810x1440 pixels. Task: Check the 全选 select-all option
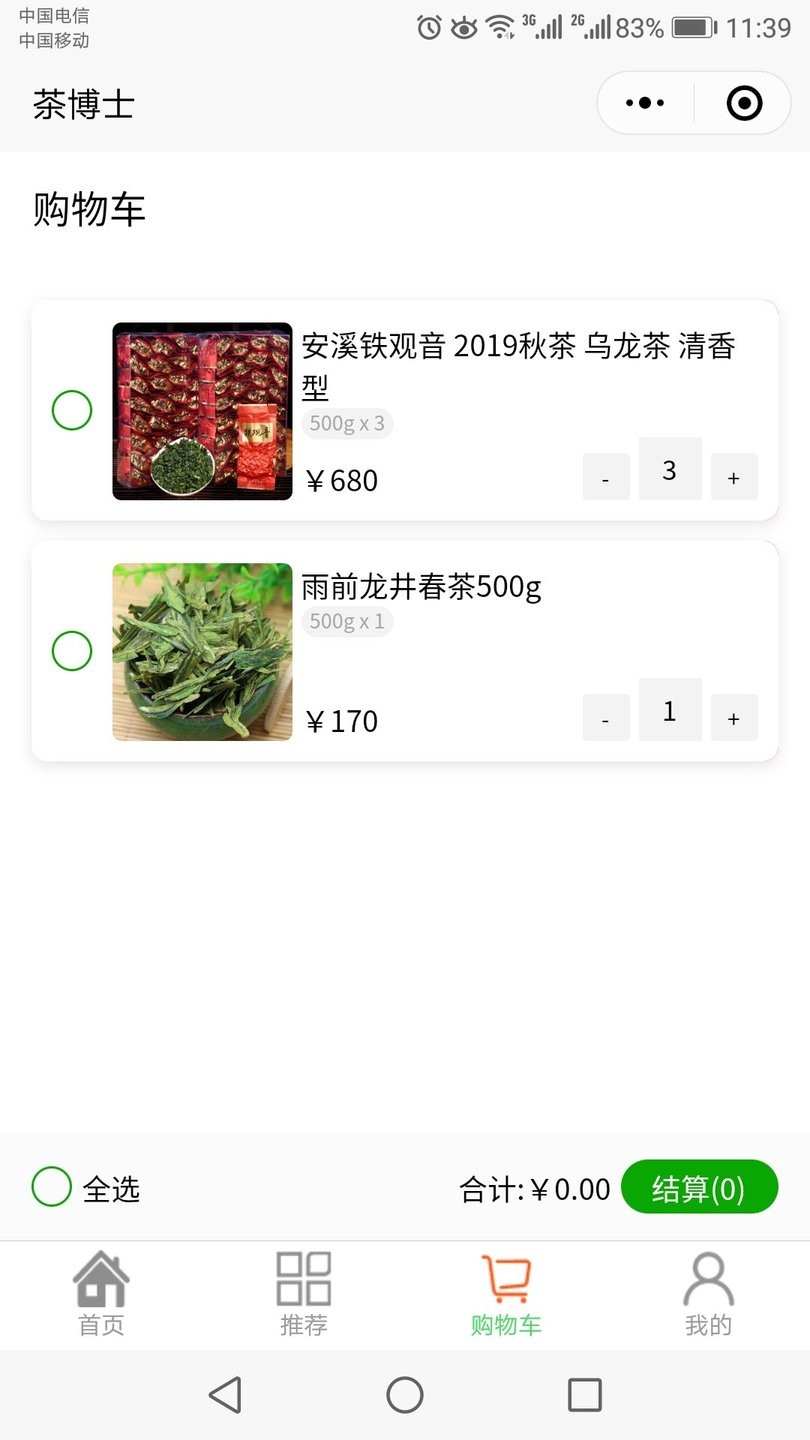[x=52, y=1187]
